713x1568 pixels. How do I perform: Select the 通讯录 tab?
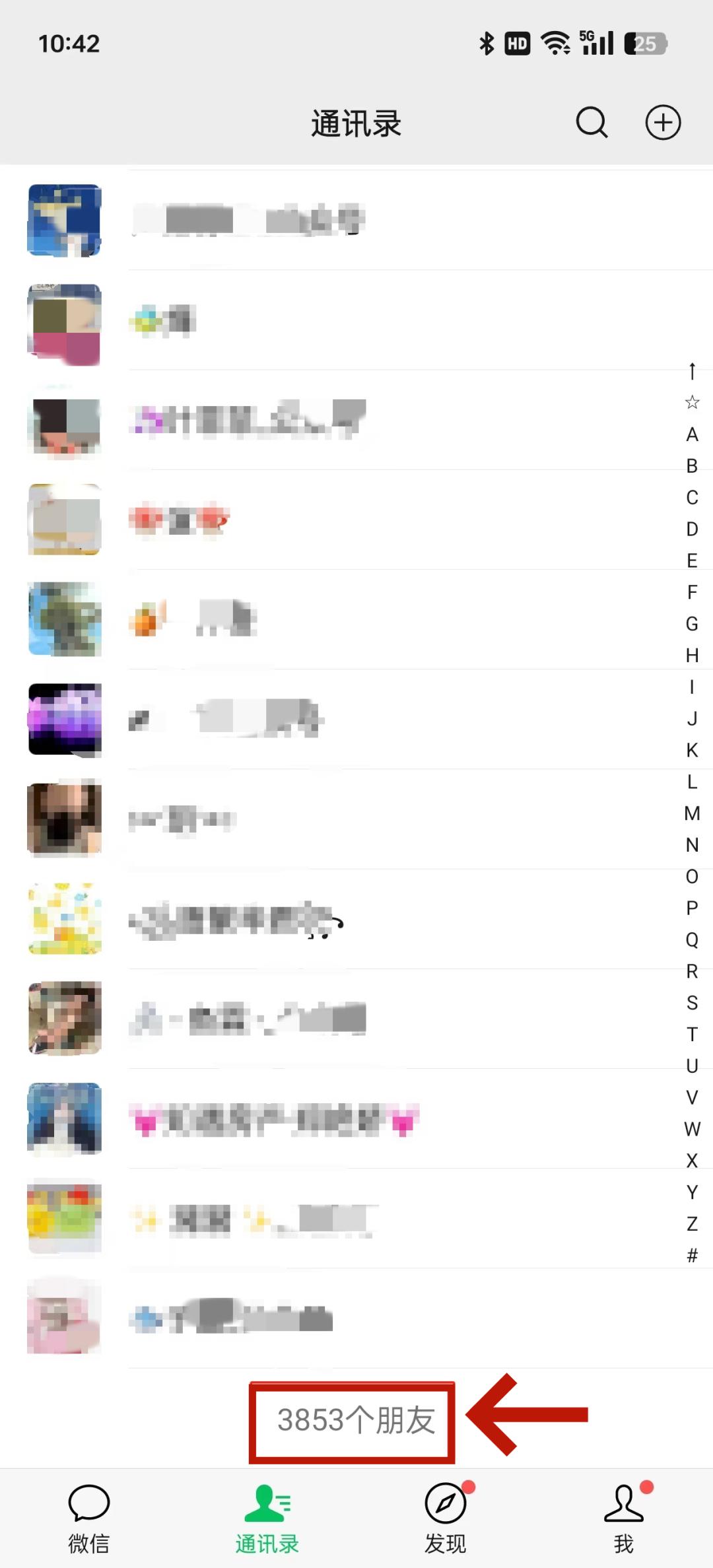(267, 1518)
